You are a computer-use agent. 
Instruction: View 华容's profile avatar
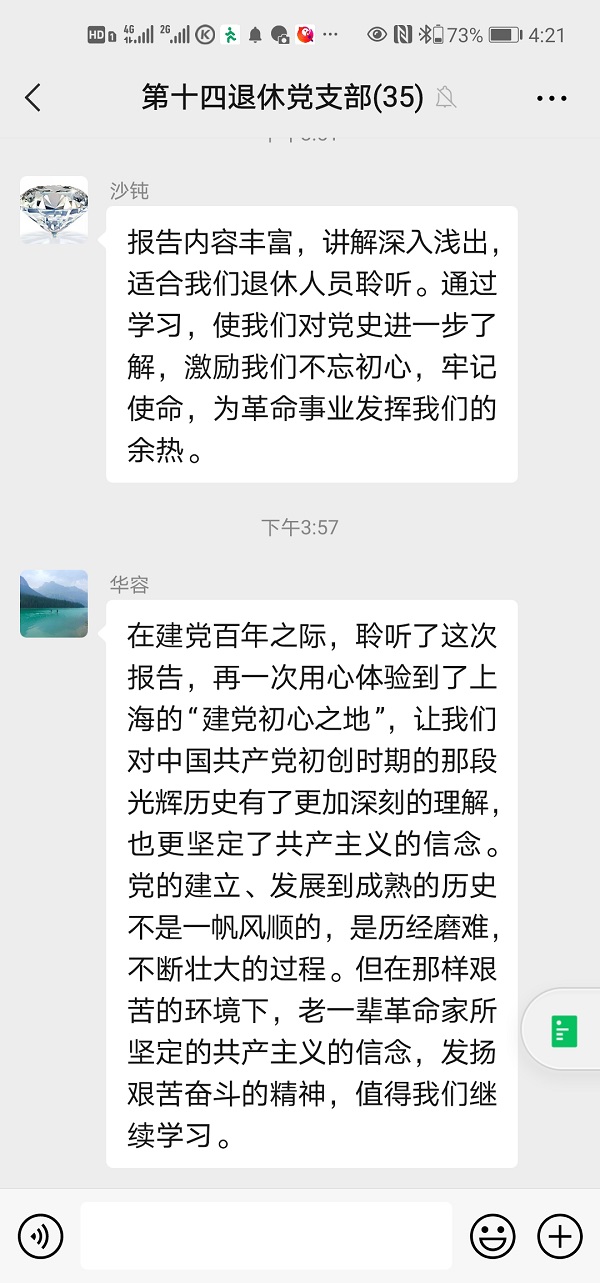54,604
